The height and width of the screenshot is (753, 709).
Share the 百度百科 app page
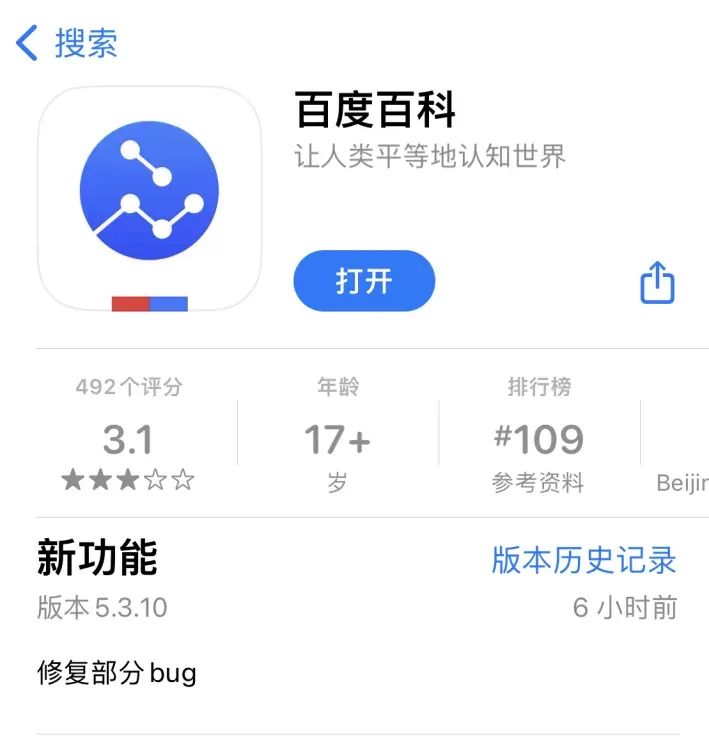click(x=657, y=282)
